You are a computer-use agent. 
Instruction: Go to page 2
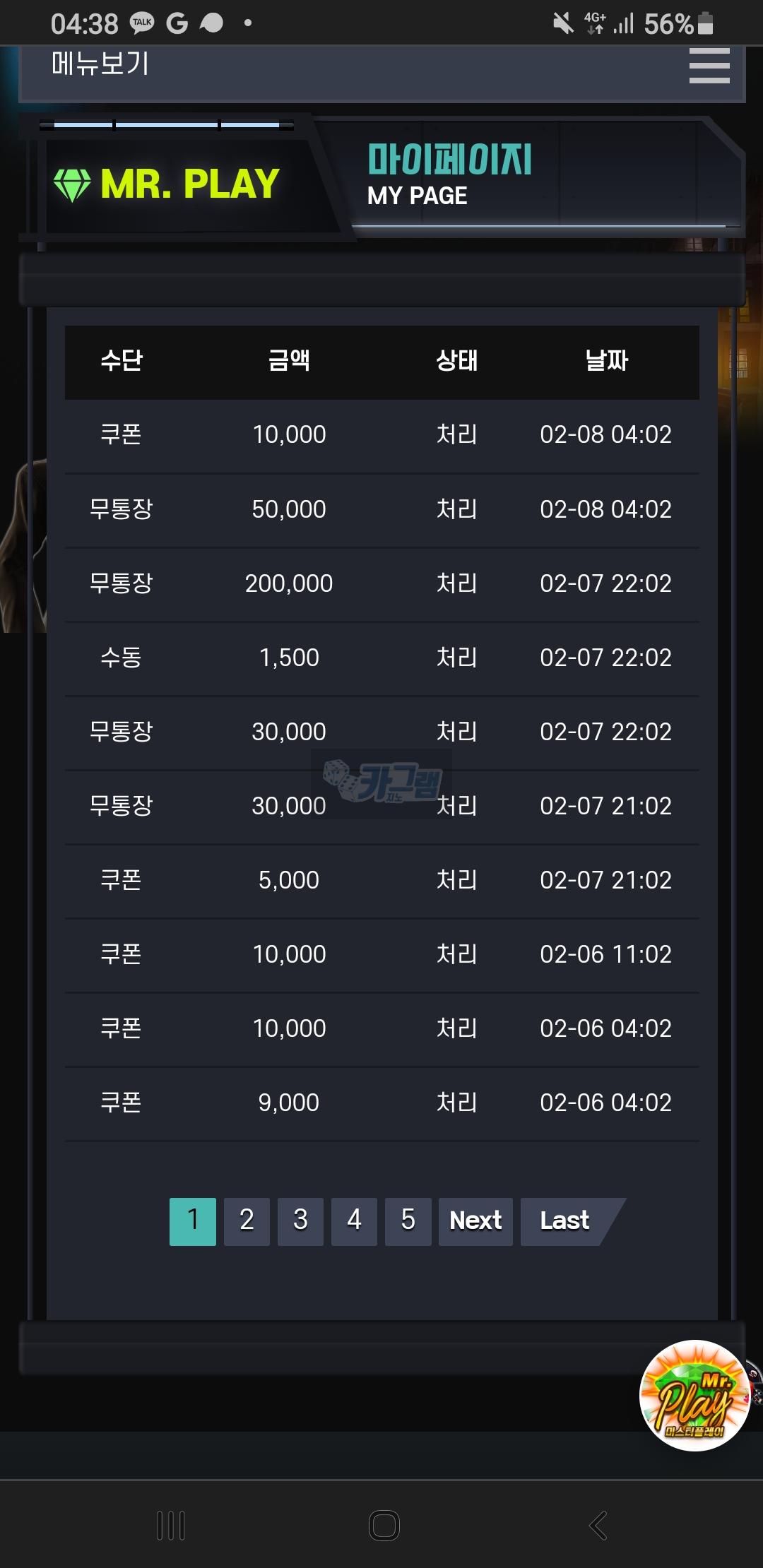click(247, 1221)
